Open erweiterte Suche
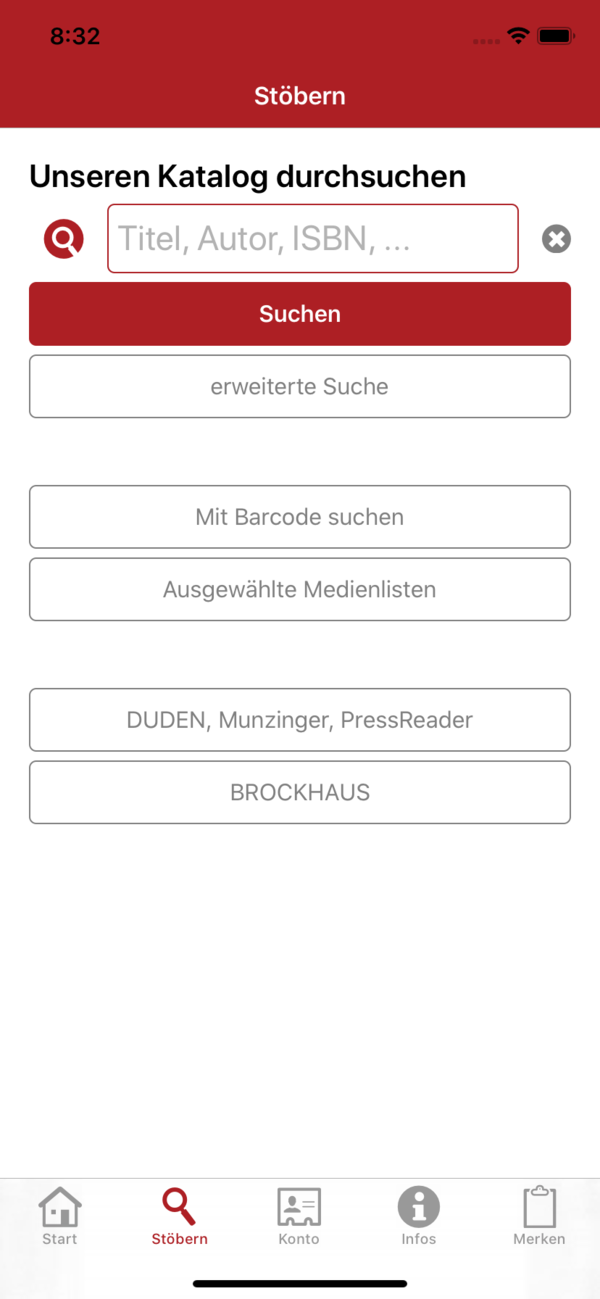 tap(300, 386)
